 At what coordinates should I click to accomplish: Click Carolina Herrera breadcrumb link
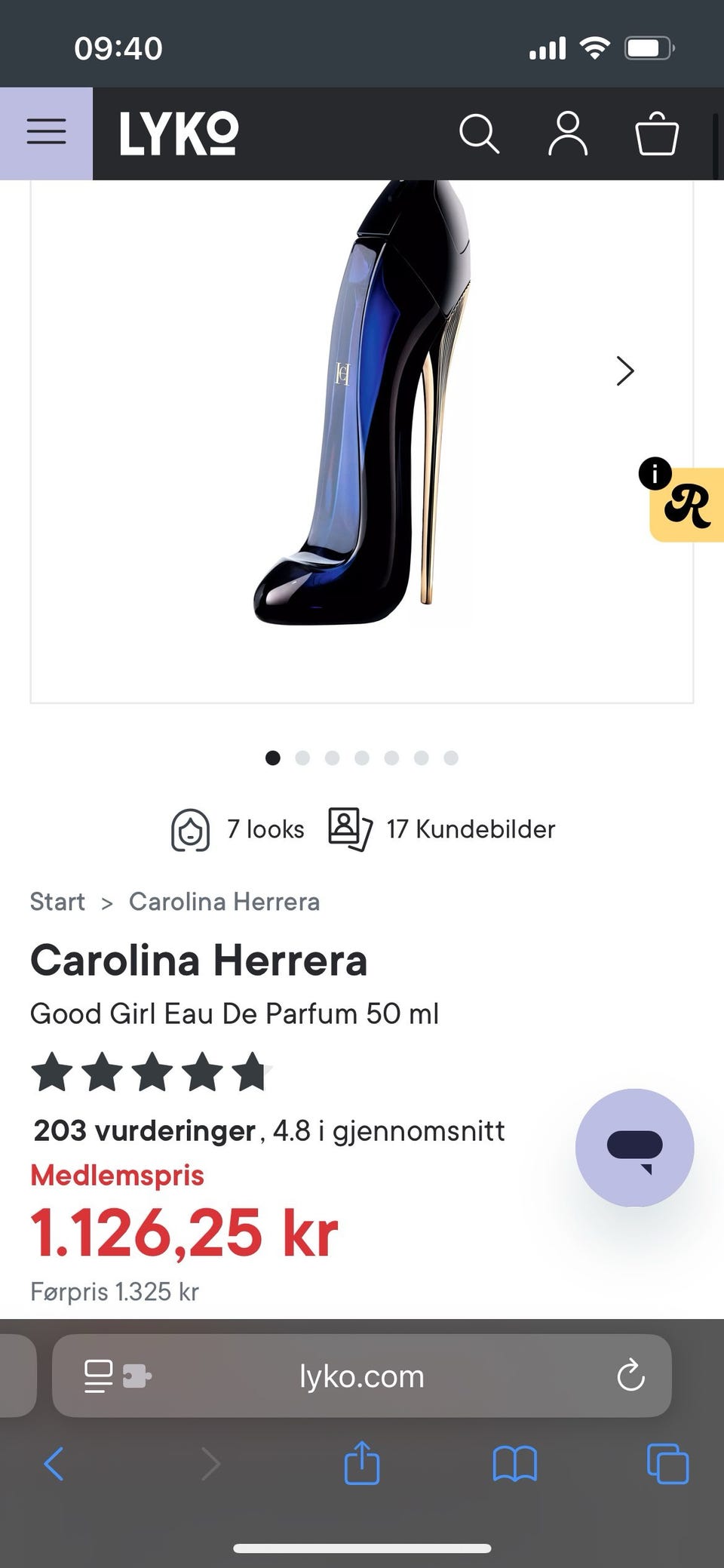click(x=224, y=902)
